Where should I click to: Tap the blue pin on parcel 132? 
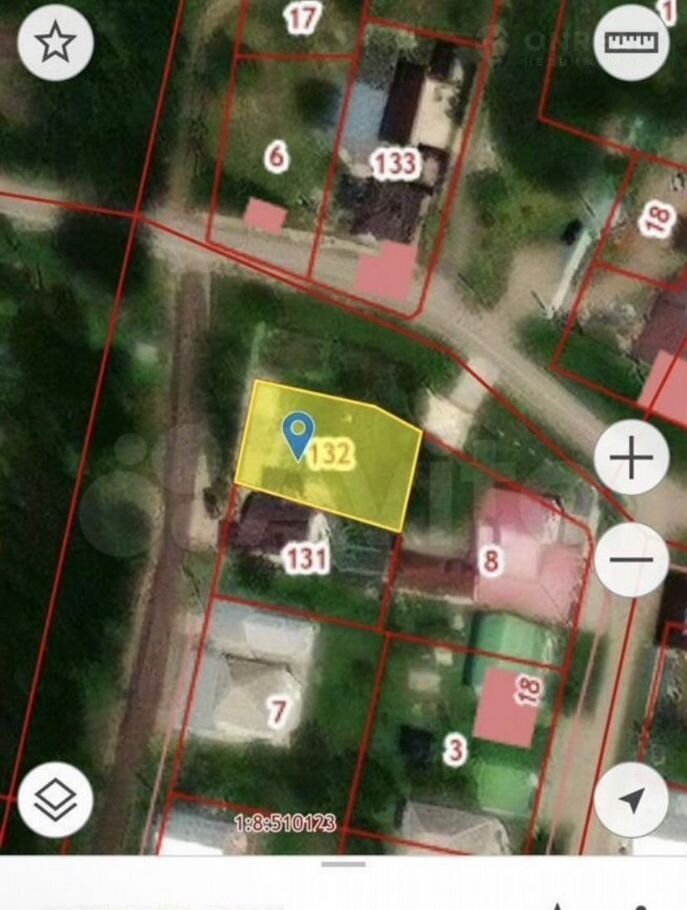(298, 435)
